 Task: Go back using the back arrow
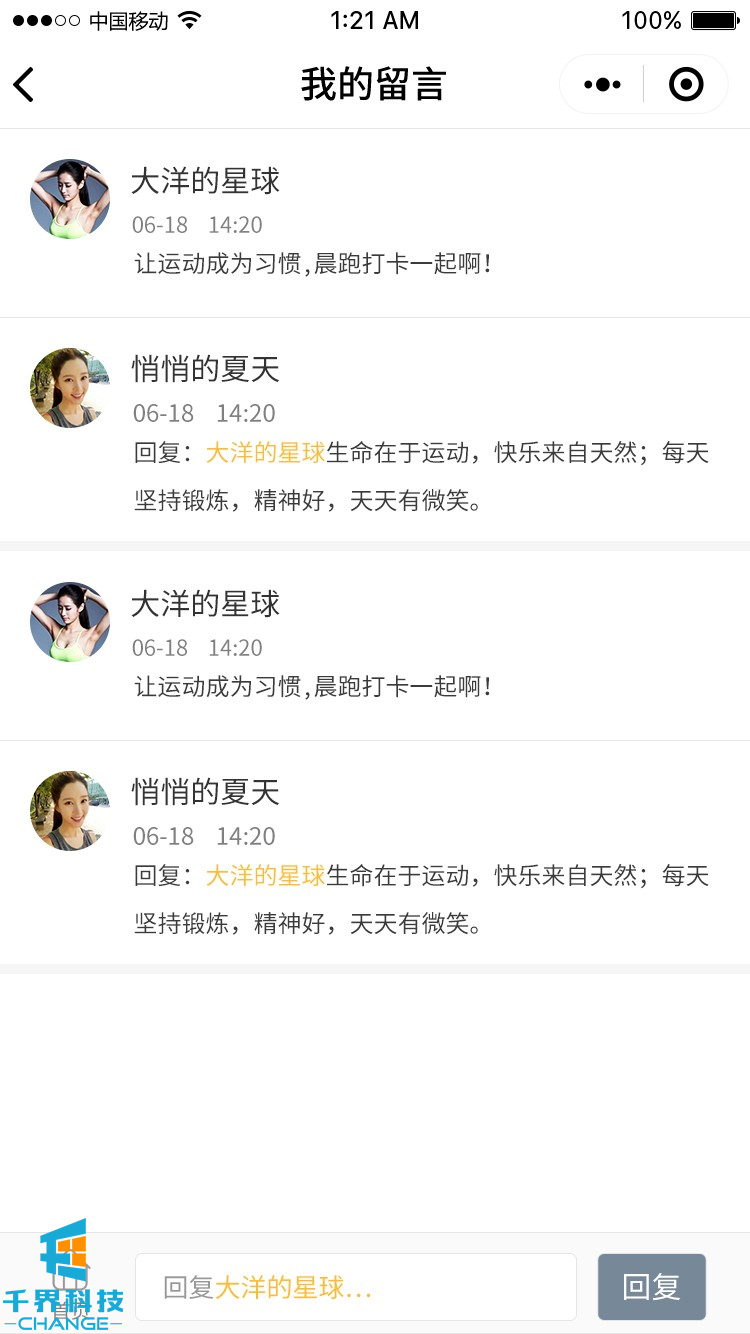click(25, 85)
